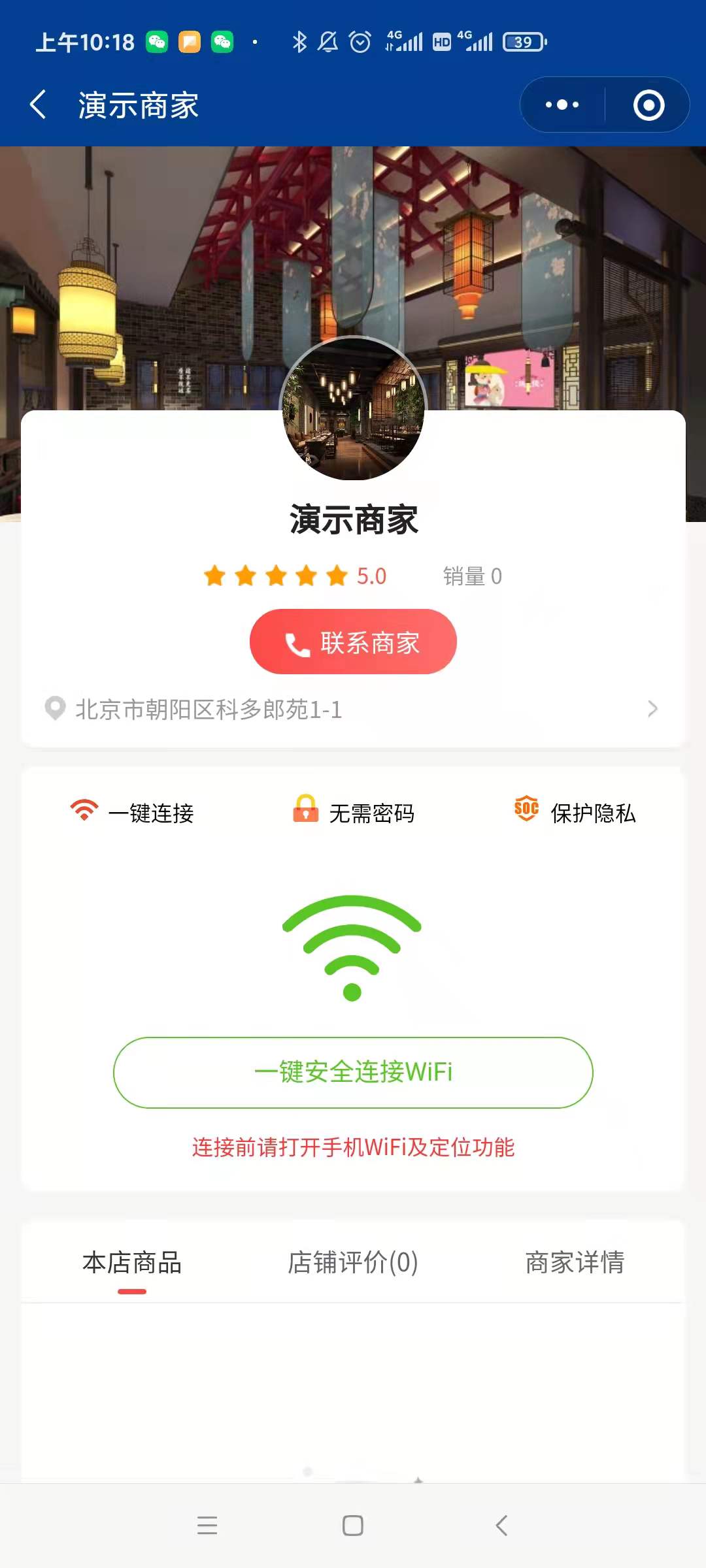Go back using the header arrow
The image size is (706, 1568).
pos(38,105)
